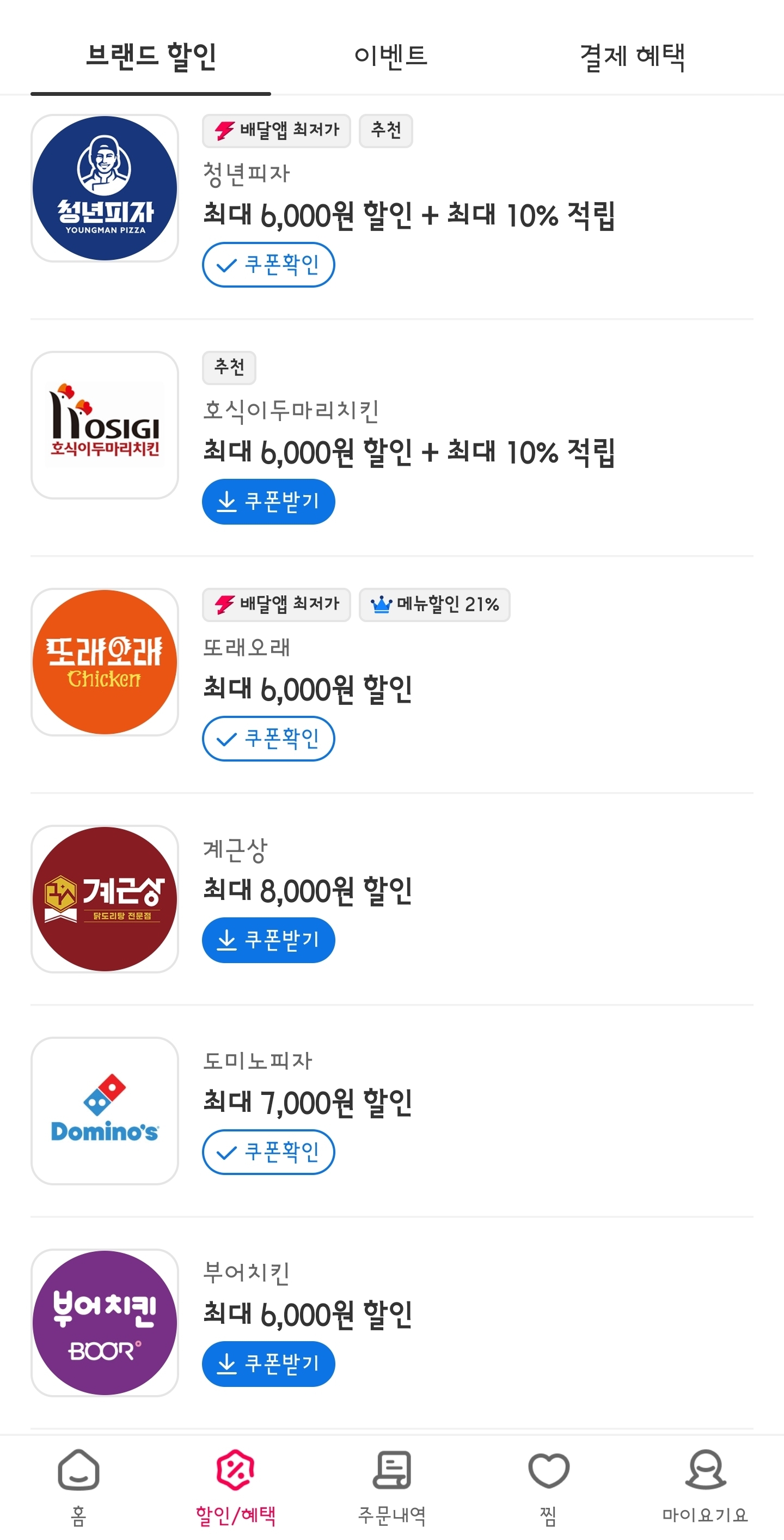Open the Domino's brand logo
This screenshot has width=784, height=1540.
tap(105, 1110)
